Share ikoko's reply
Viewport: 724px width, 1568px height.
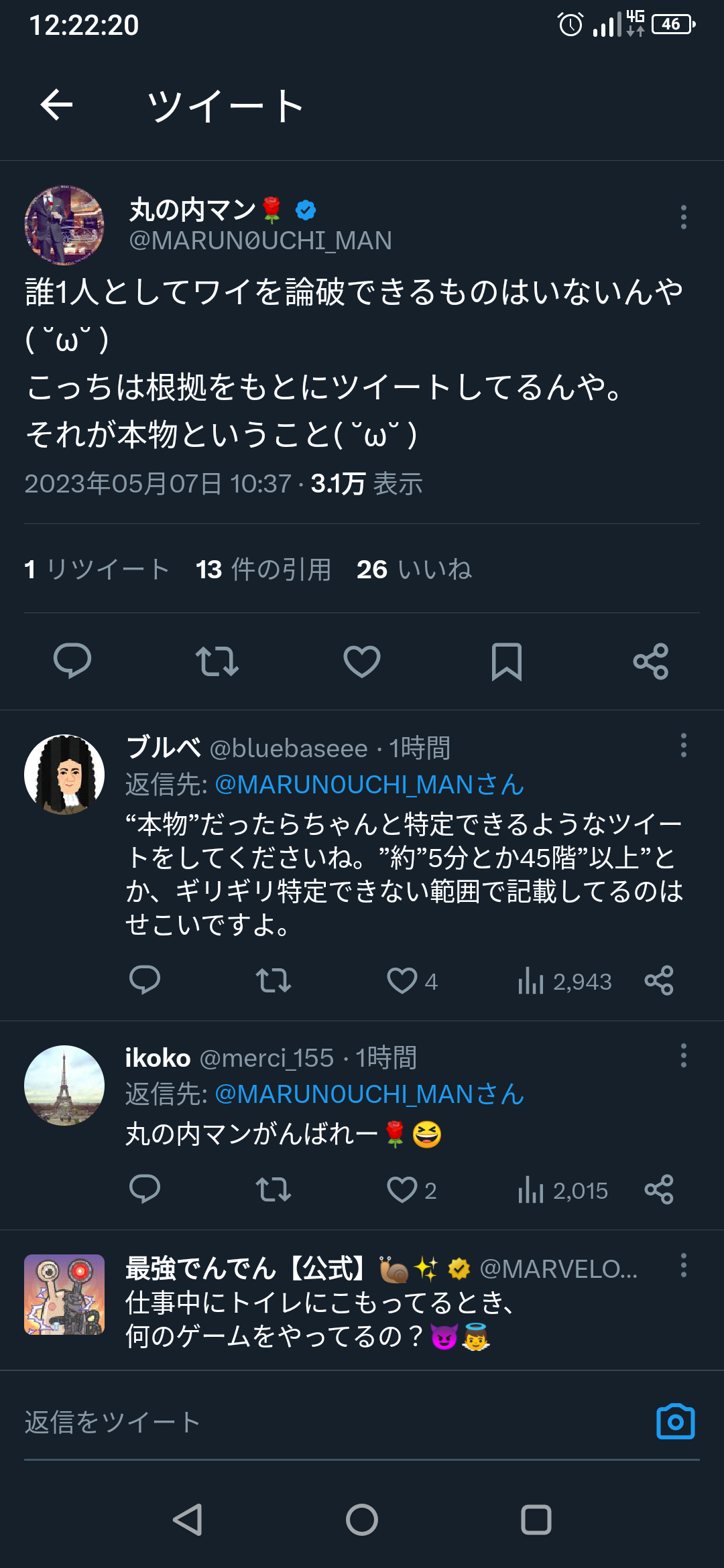pyautogui.click(x=659, y=1190)
